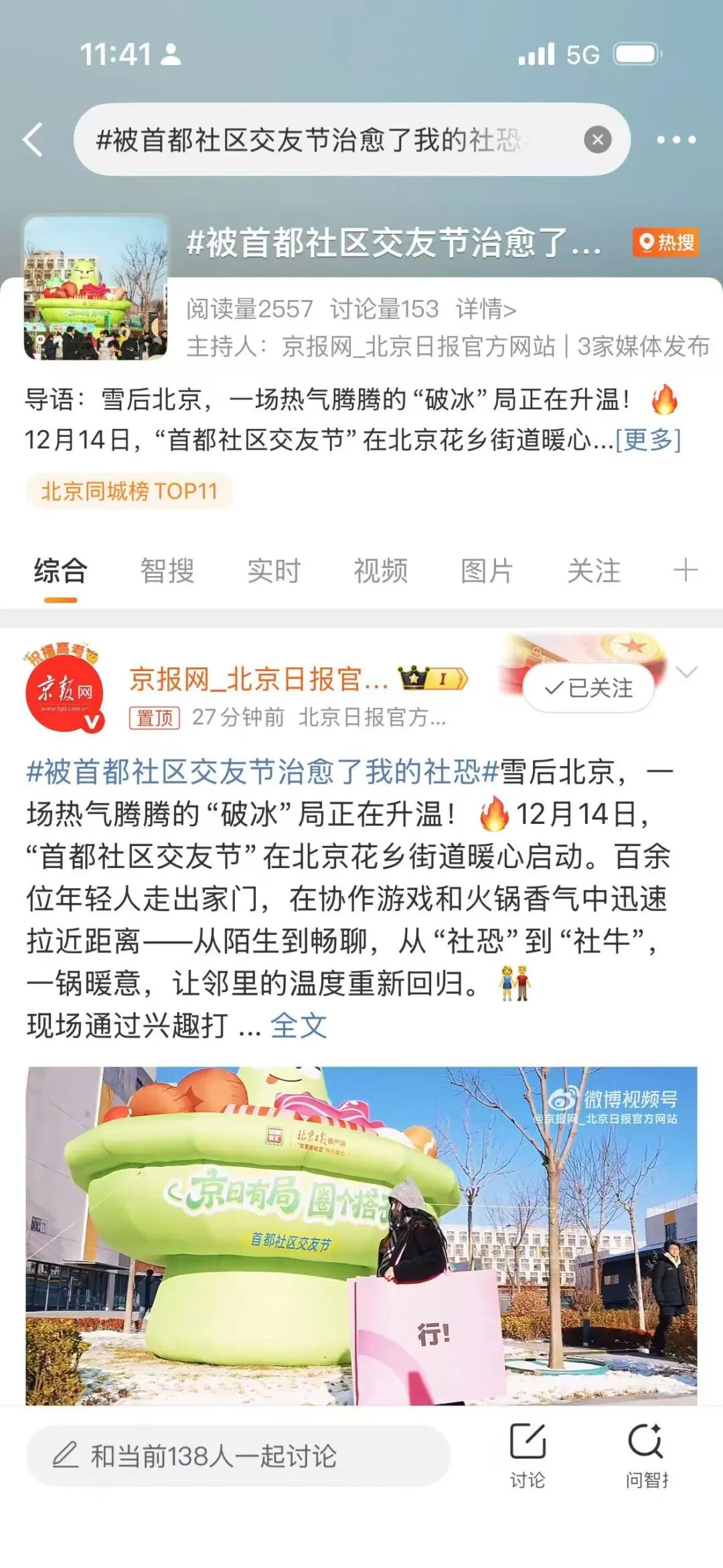Switch to the 视频 tab
723x1568 pixels.
[x=380, y=571]
